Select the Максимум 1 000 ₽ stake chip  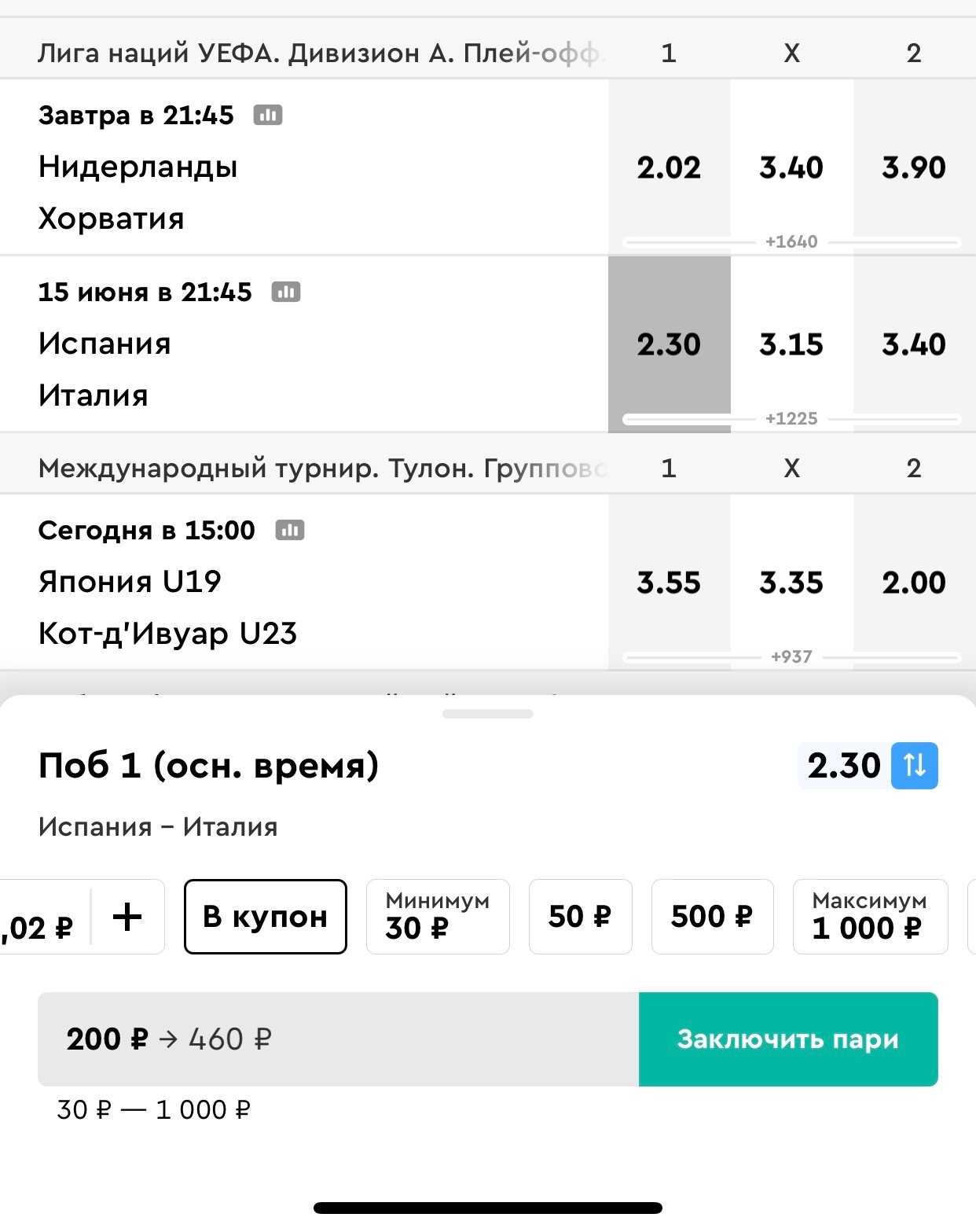(x=869, y=917)
